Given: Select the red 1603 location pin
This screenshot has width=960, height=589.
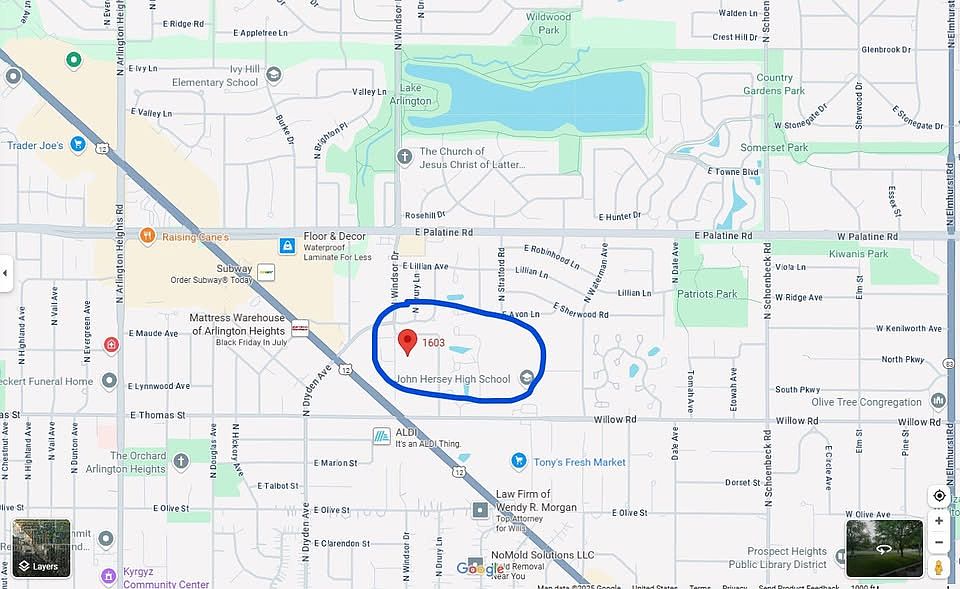Looking at the screenshot, I should [407, 343].
